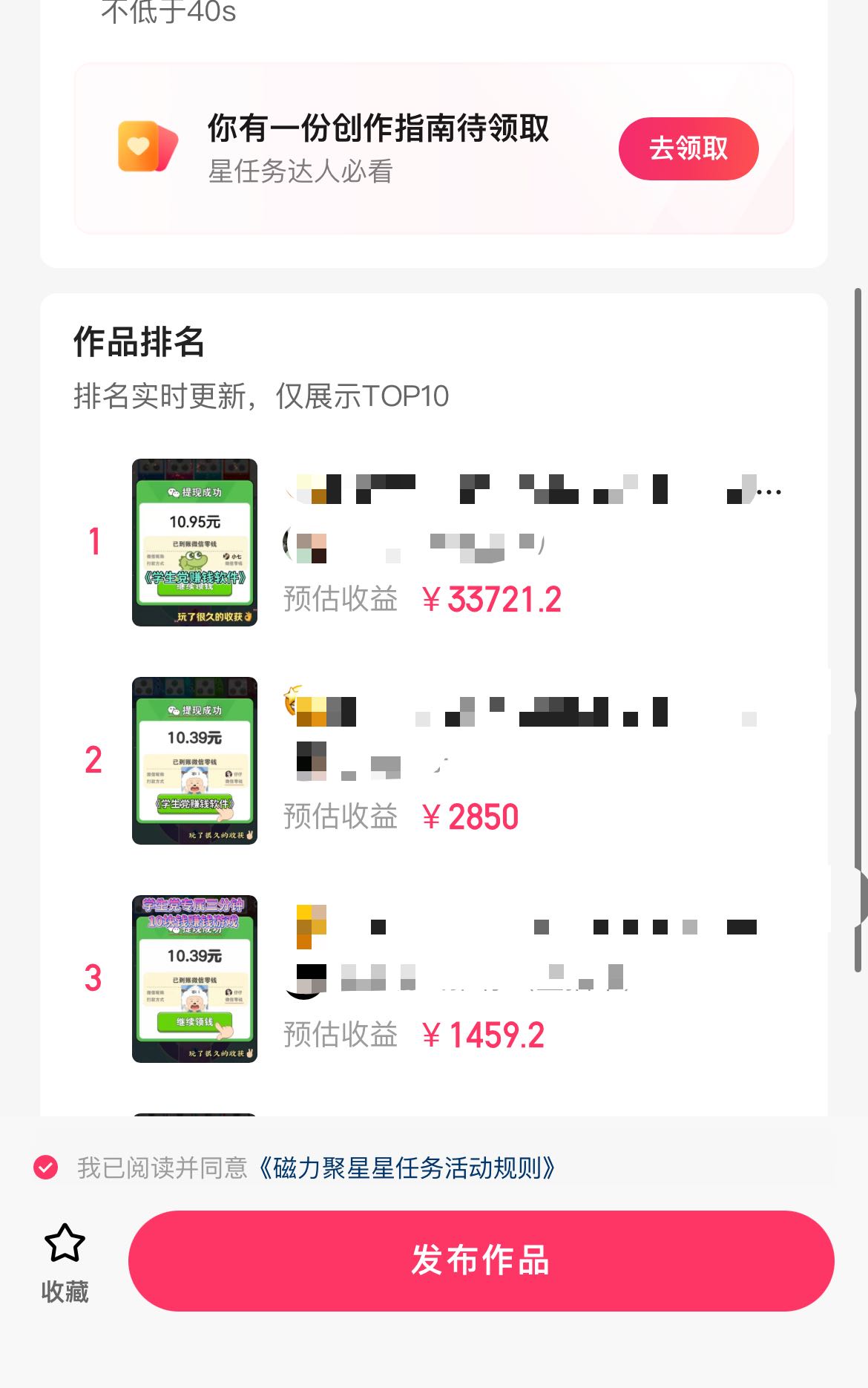
Task: Uncheck the agreement checkbox
Action: tap(46, 1168)
